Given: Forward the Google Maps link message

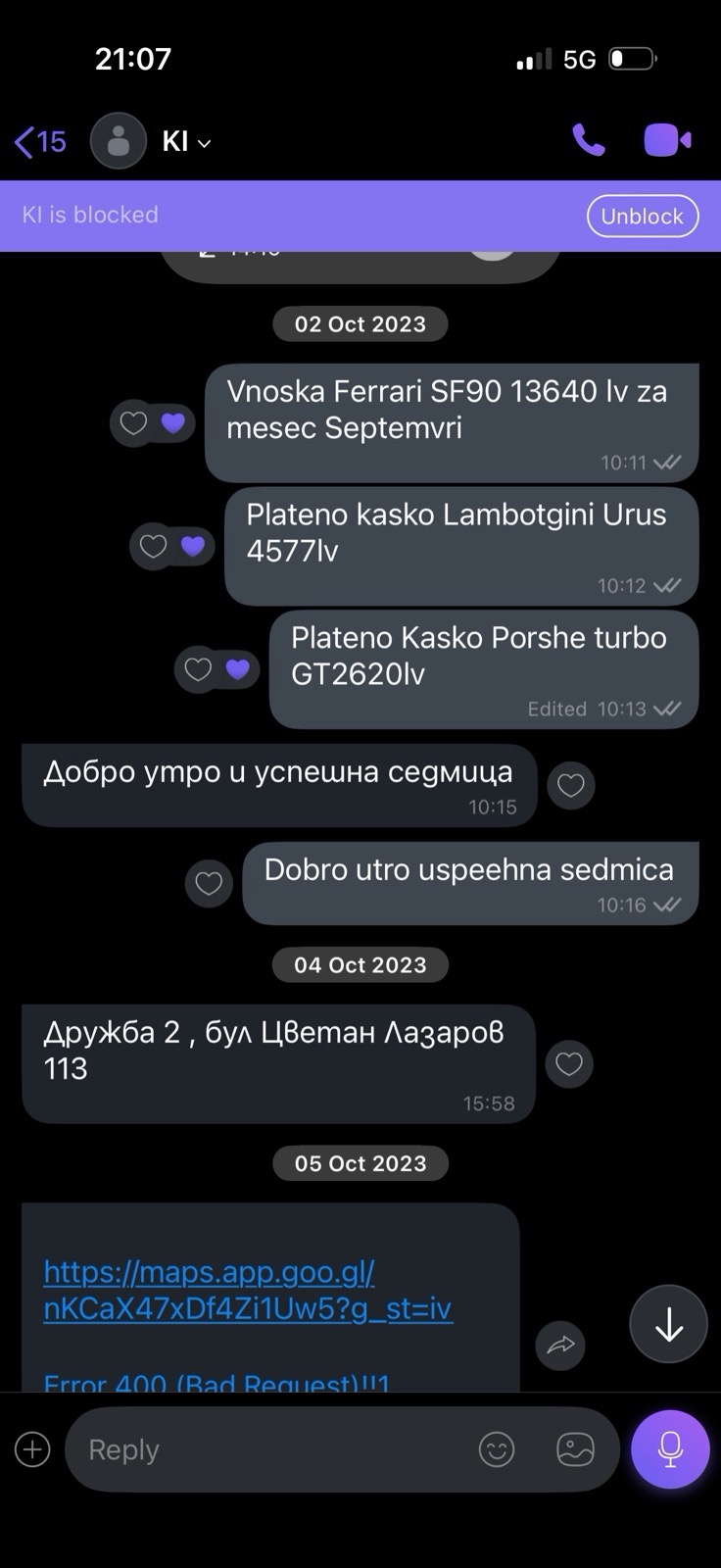Looking at the screenshot, I should 560,1346.
